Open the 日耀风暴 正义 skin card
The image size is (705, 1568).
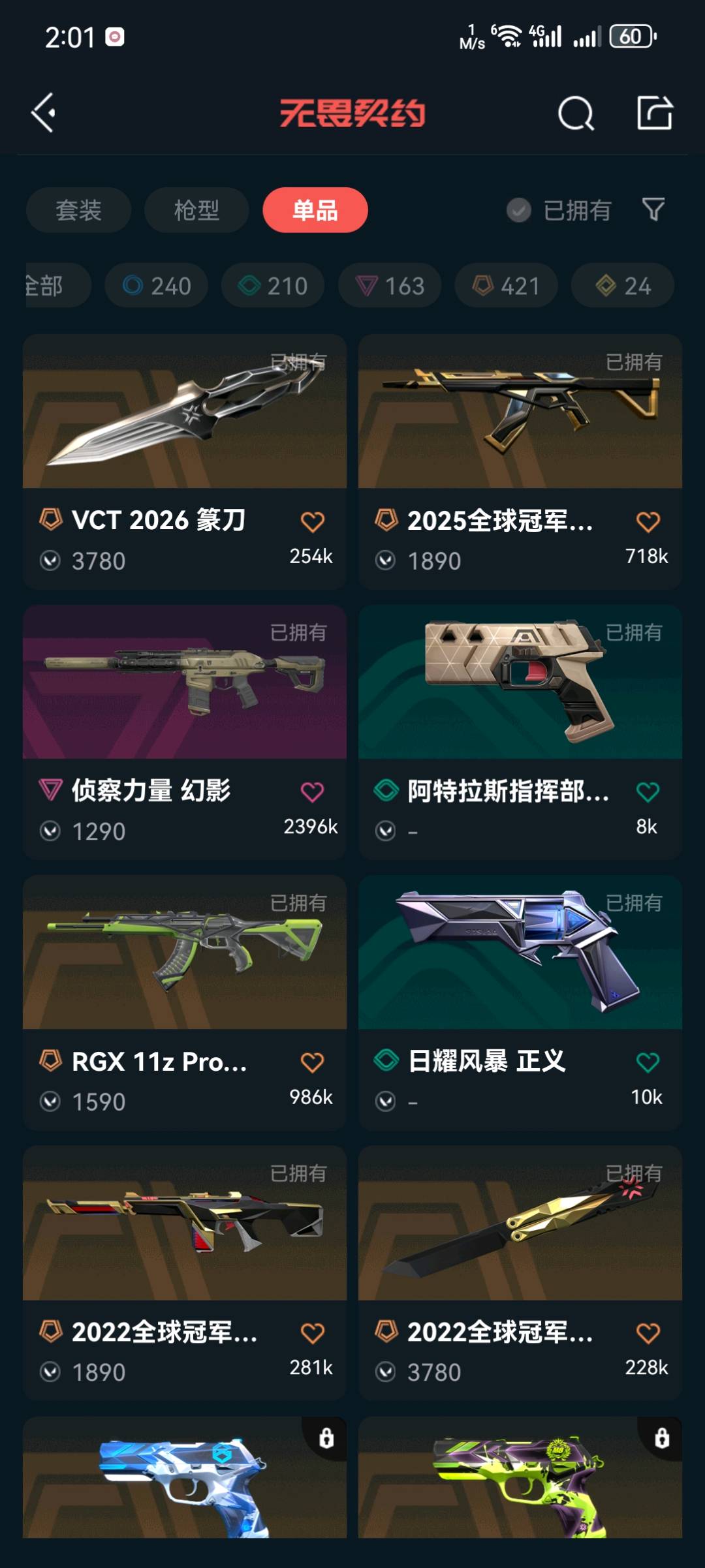[x=520, y=966]
